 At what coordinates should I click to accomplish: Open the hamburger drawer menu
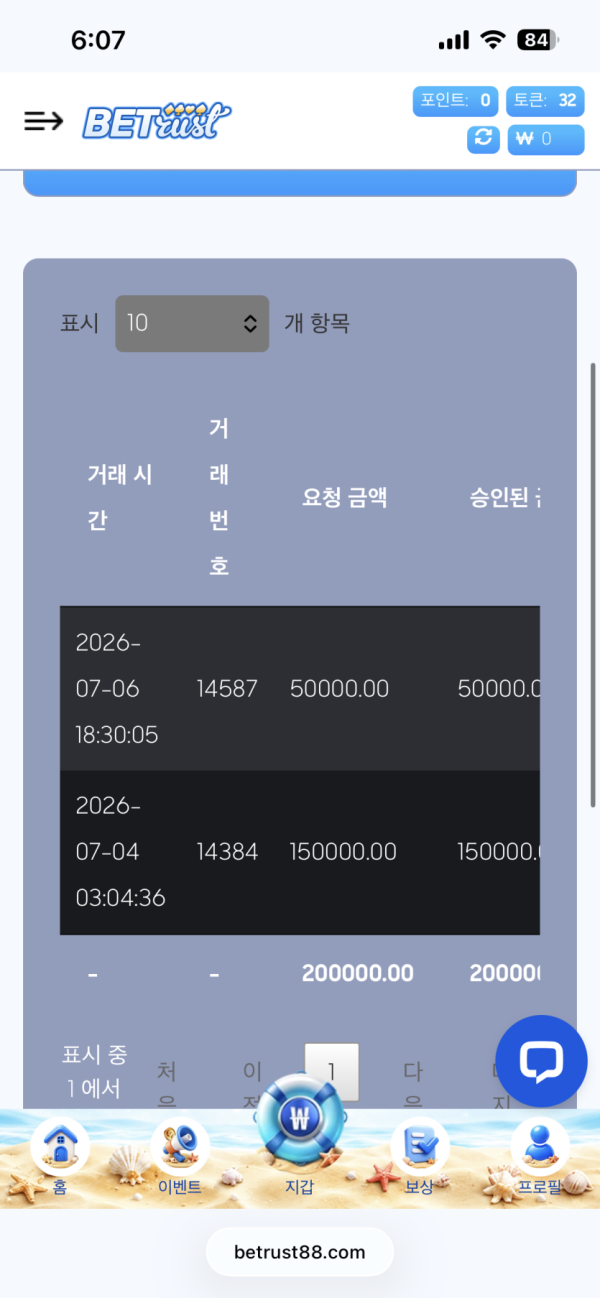[43, 121]
